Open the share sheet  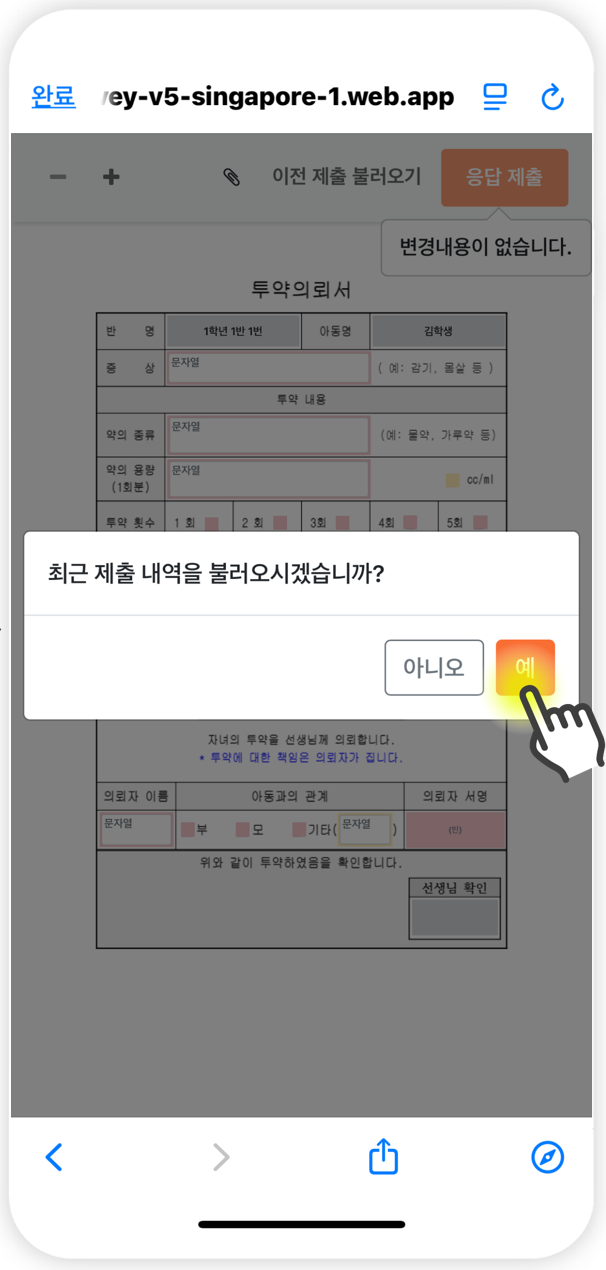pyautogui.click(x=383, y=1157)
